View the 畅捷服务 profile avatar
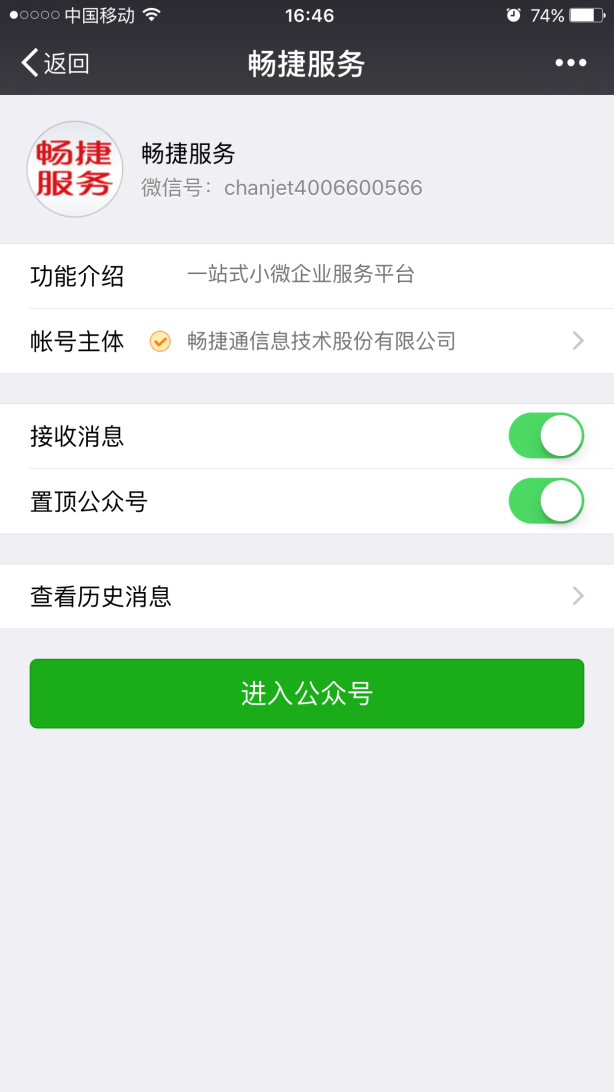This screenshot has width=614, height=1092. (74, 169)
